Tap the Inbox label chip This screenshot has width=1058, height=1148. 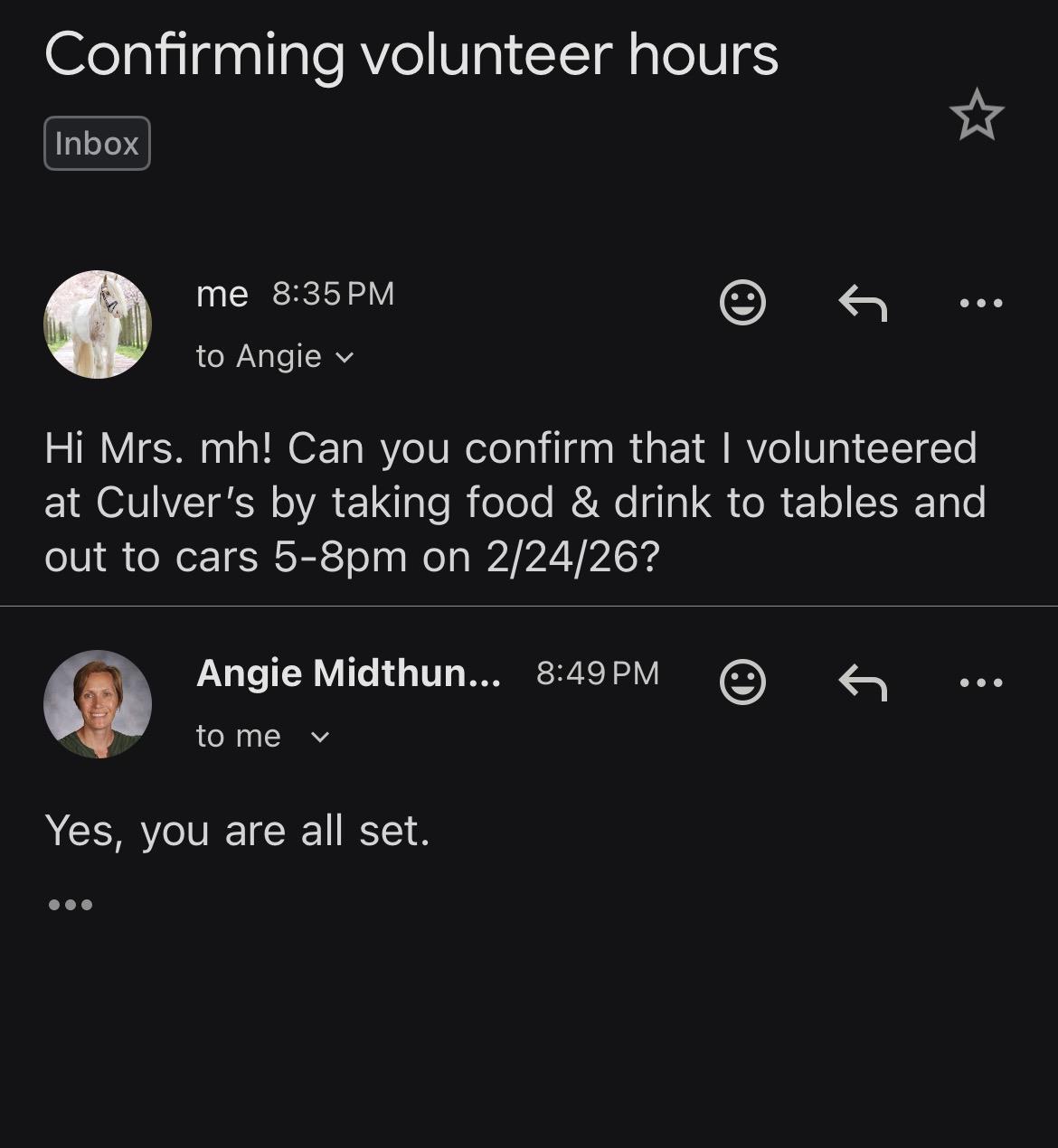pos(97,144)
